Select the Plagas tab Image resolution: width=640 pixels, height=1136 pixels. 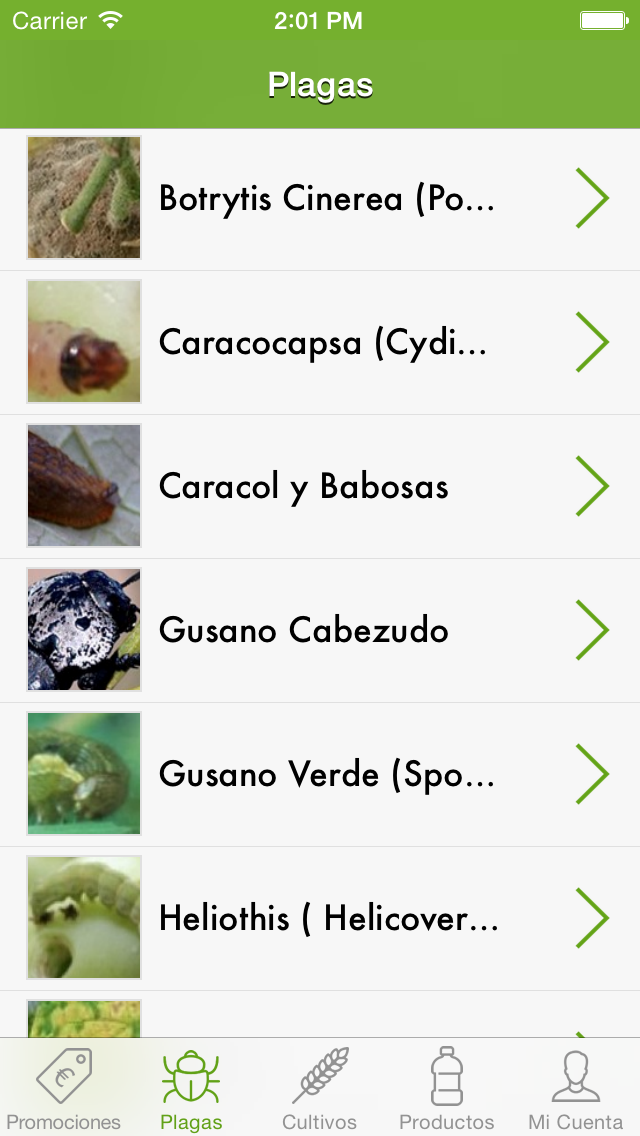pos(191,1088)
